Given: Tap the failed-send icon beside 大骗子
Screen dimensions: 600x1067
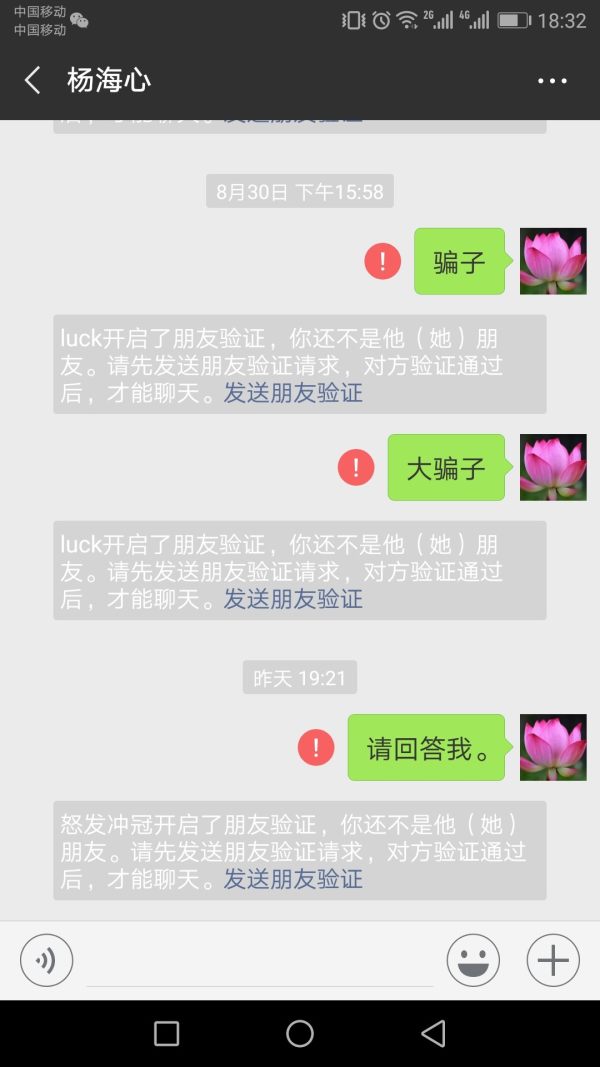Looking at the screenshot, I should pyautogui.click(x=356, y=467).
